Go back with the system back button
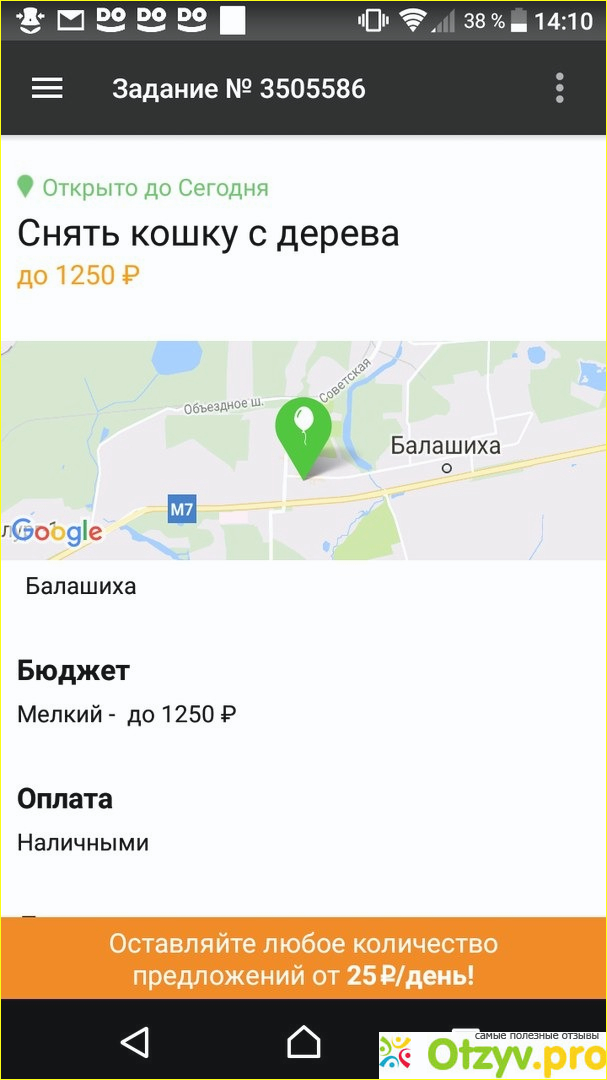 tap(134, 1042)
